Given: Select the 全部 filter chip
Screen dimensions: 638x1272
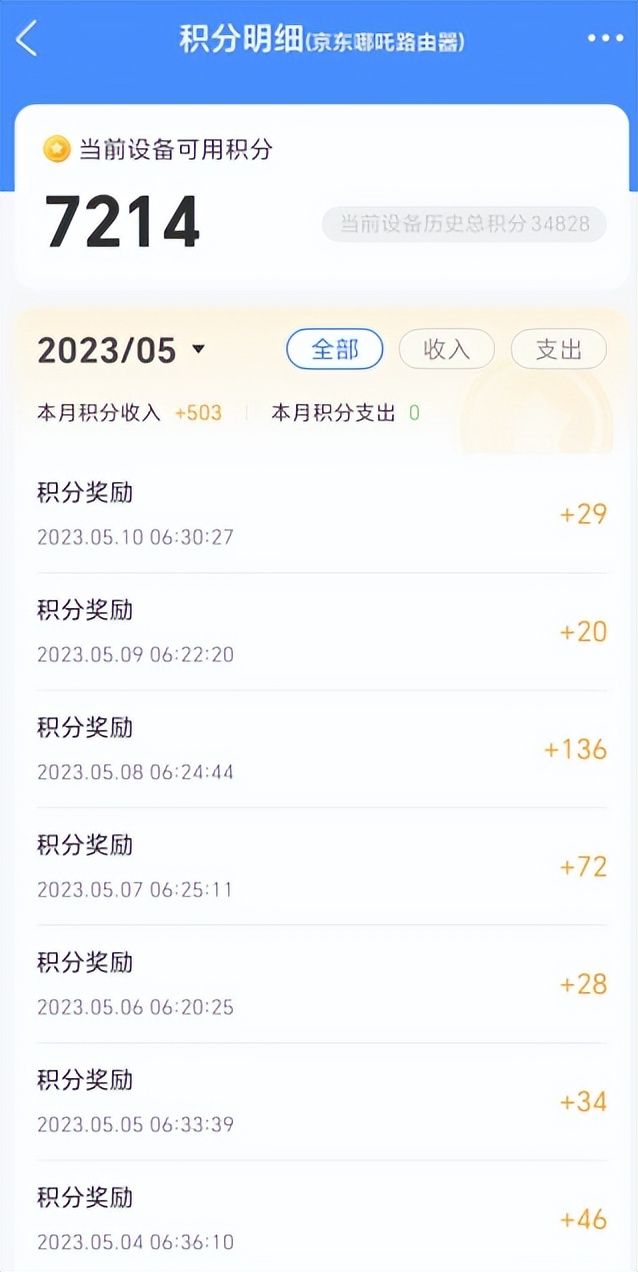Looking at the screenshot, I should tap(335, 349).
